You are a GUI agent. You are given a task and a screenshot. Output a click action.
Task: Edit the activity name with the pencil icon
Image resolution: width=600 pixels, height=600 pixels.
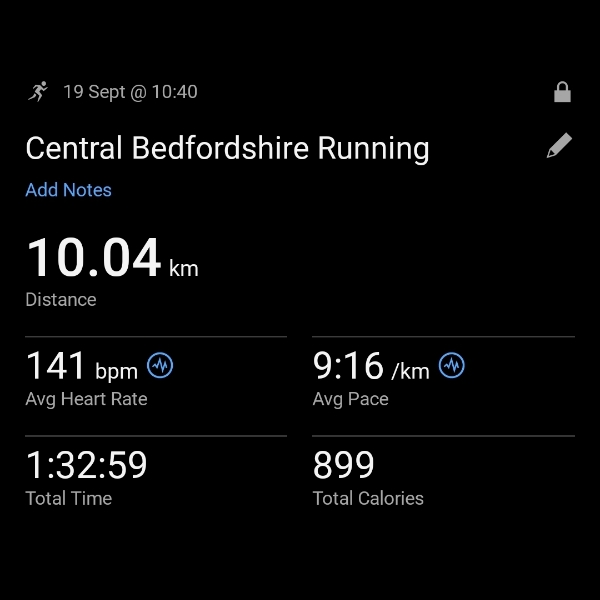(559, 147)
